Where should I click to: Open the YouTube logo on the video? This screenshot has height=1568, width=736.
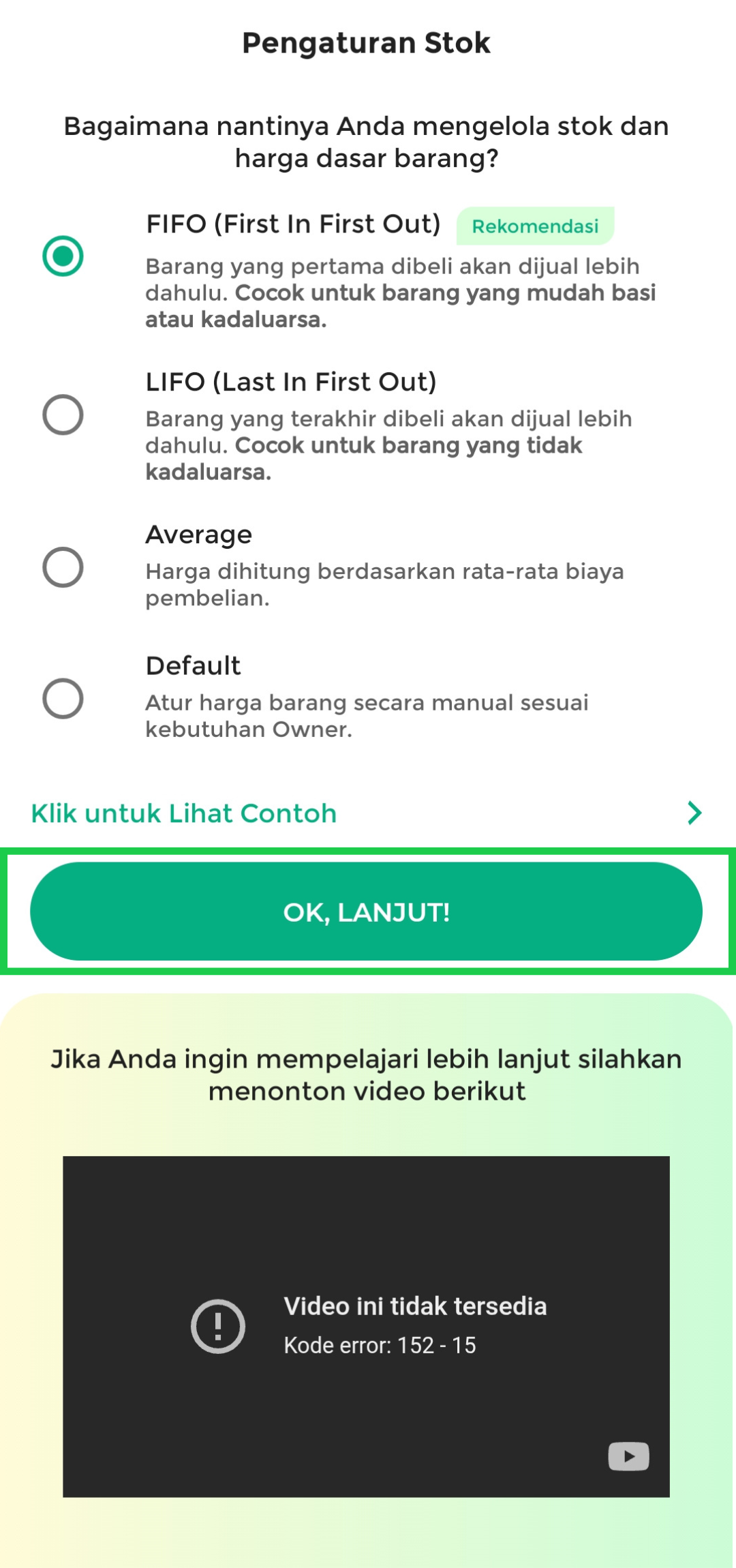[628, 1457]
